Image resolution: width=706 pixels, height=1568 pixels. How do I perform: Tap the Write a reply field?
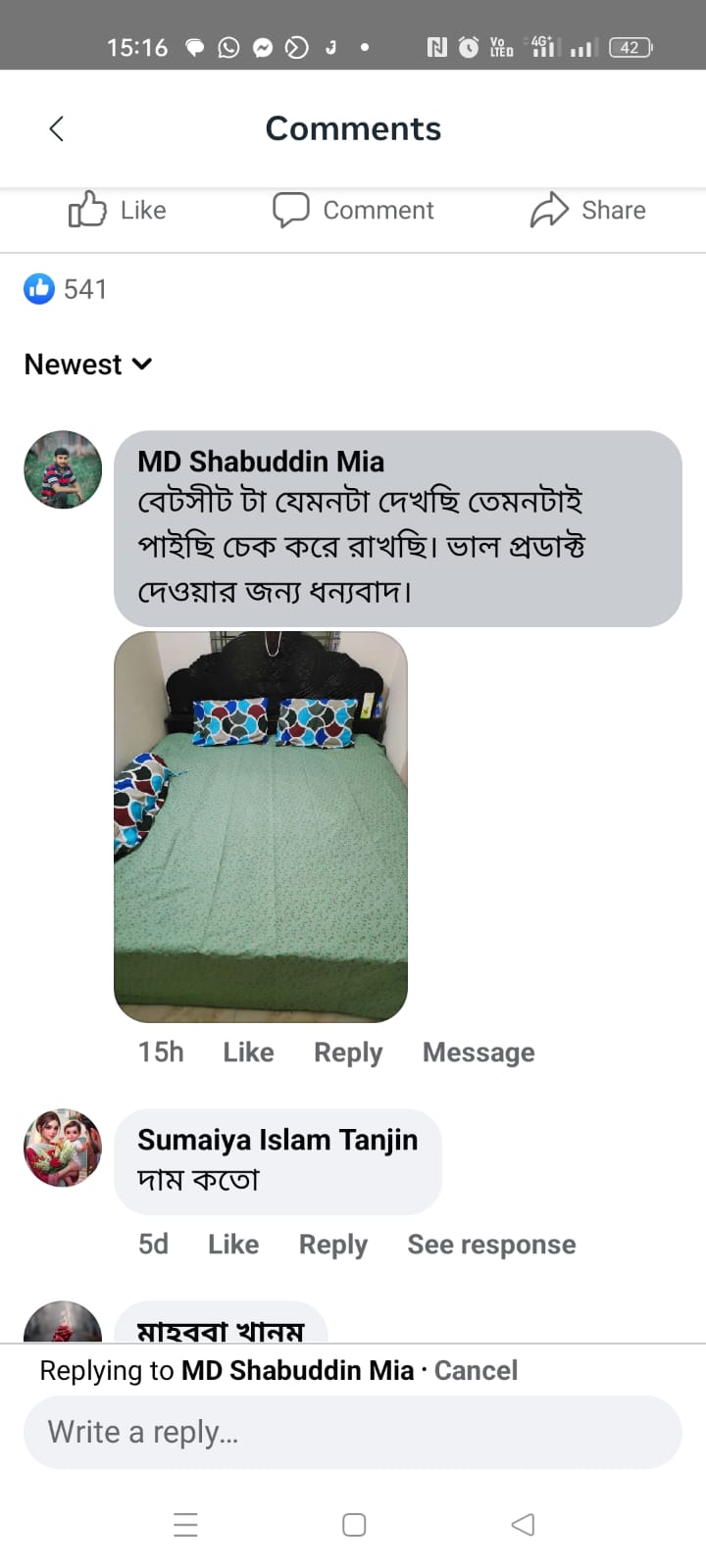click(x=353, y=1432)
